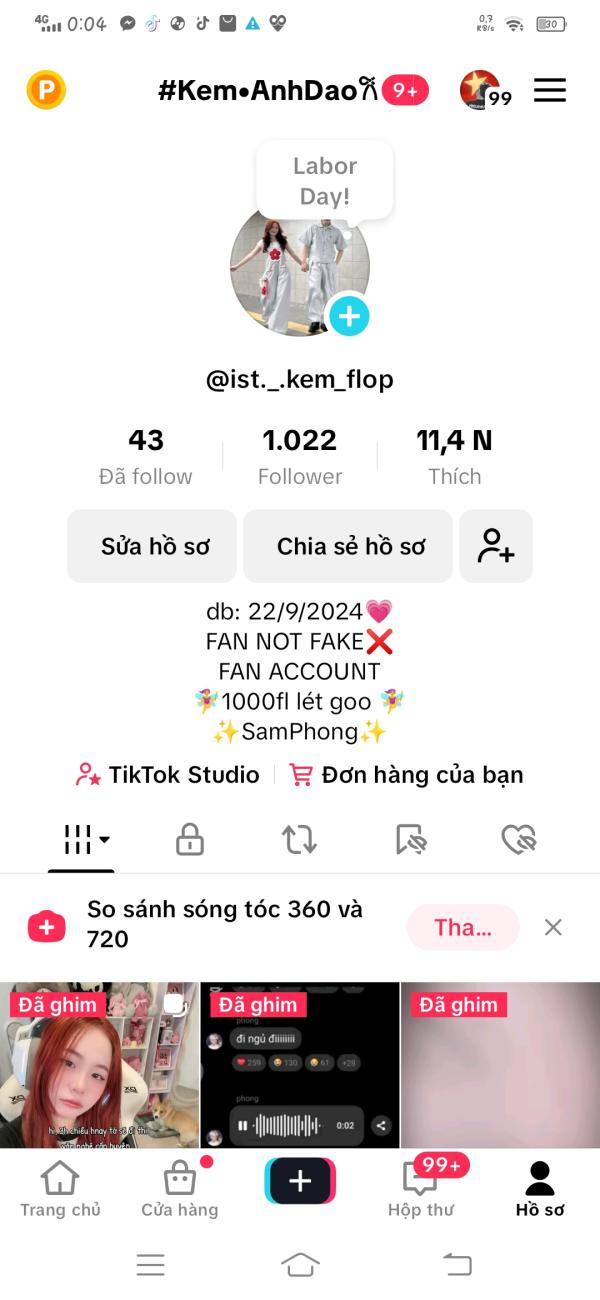Screen dimensions: 600x1300
Task: Open the pinned video with the voice message
Action: [299, 1065]
